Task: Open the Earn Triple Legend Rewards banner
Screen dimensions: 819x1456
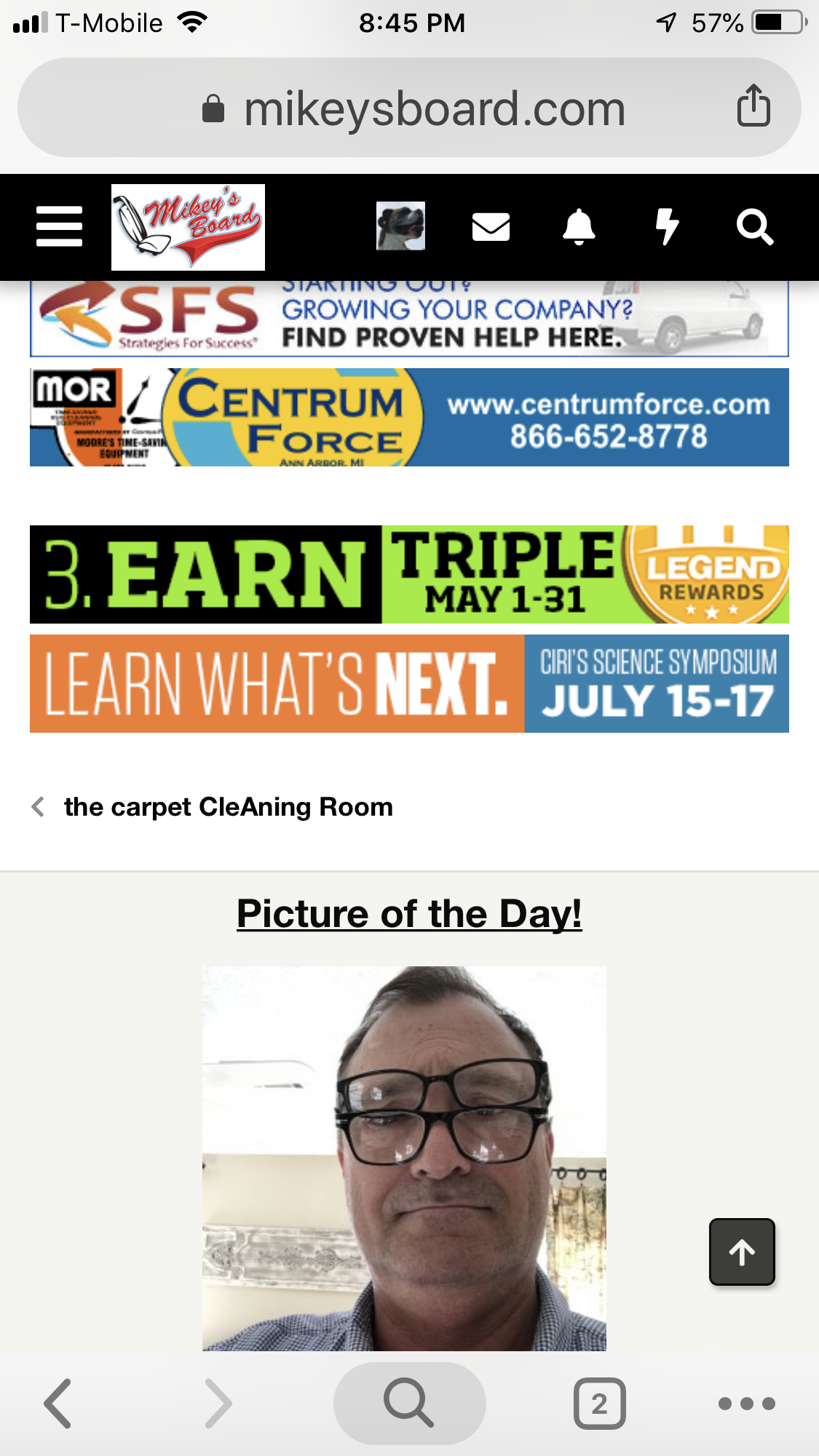Action: tap(408, 575)
